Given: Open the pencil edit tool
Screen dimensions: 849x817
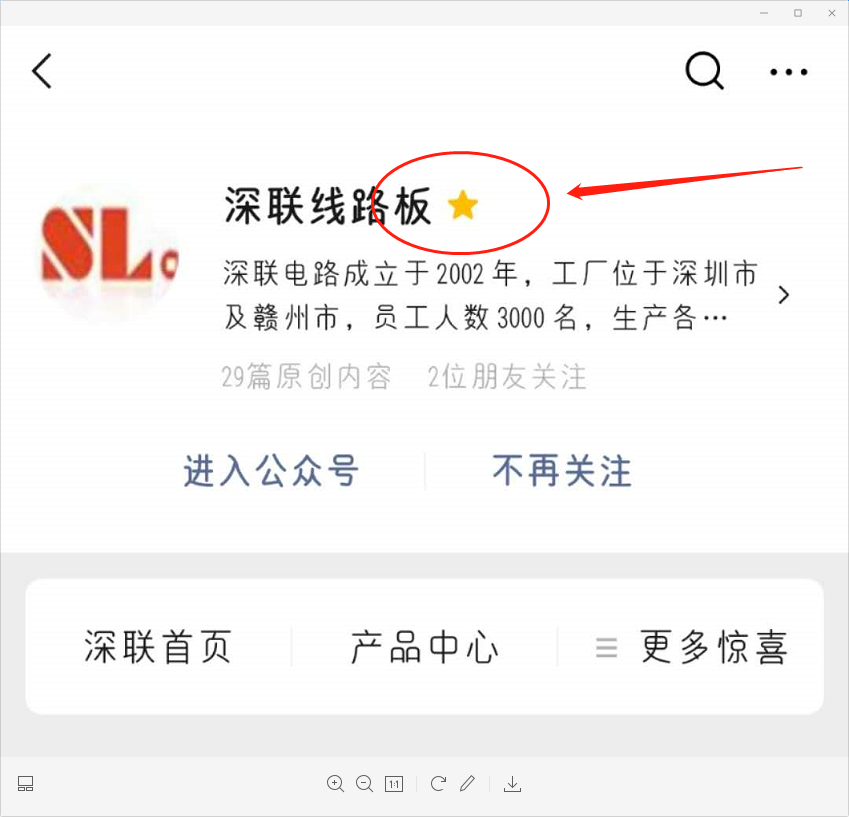Looking at the screenshot, I should [467, 784].
